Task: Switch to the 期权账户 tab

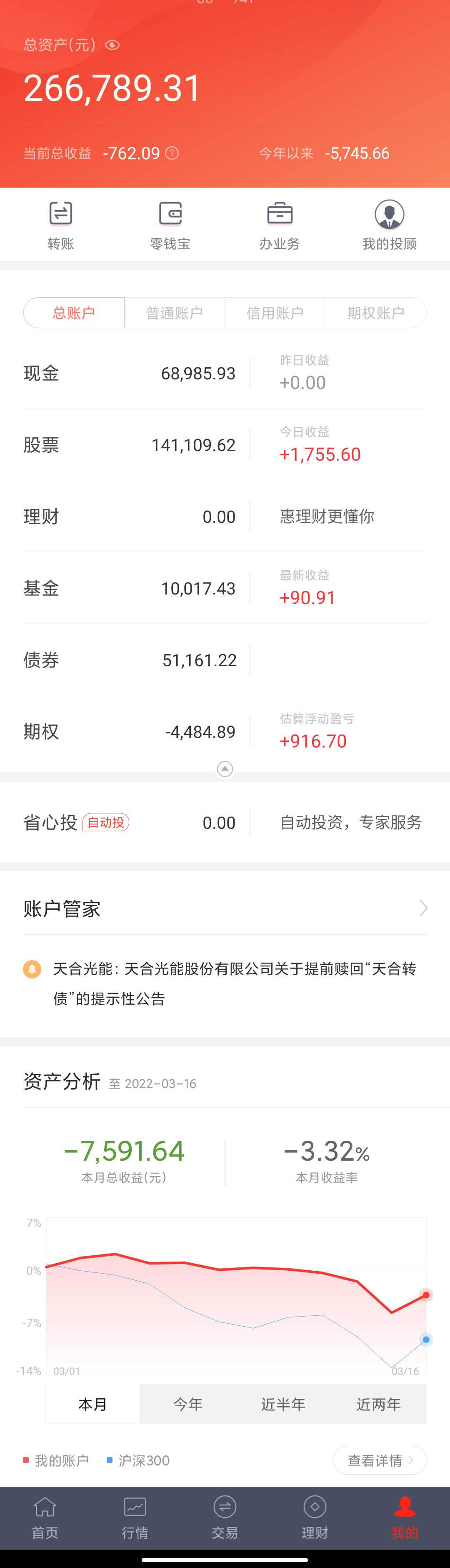Action: pyautogui.click(x=376, y=313)
